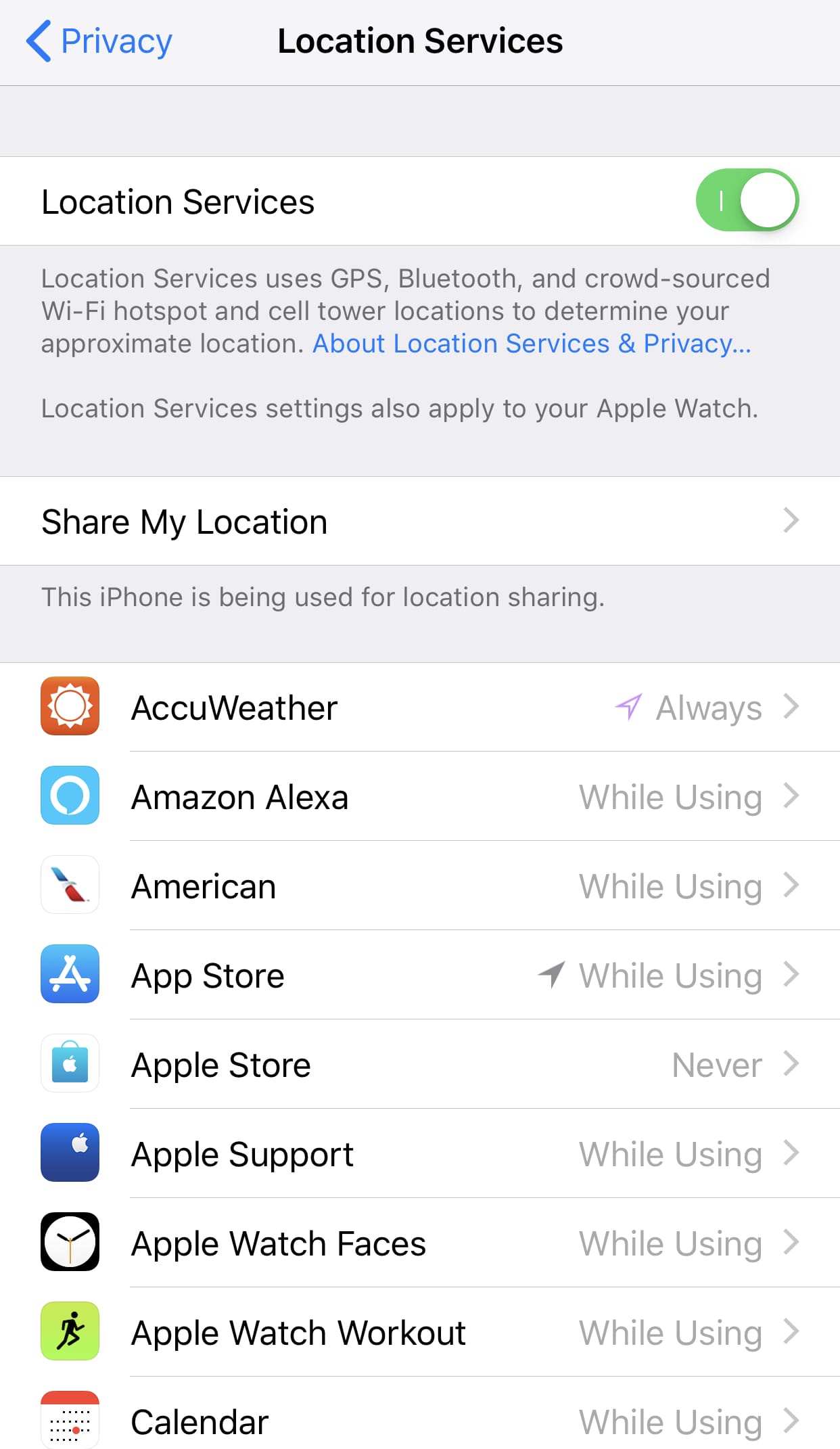Change Apple Store location access
Screen dimensions: 840x1449
(x=420, y=1064)
